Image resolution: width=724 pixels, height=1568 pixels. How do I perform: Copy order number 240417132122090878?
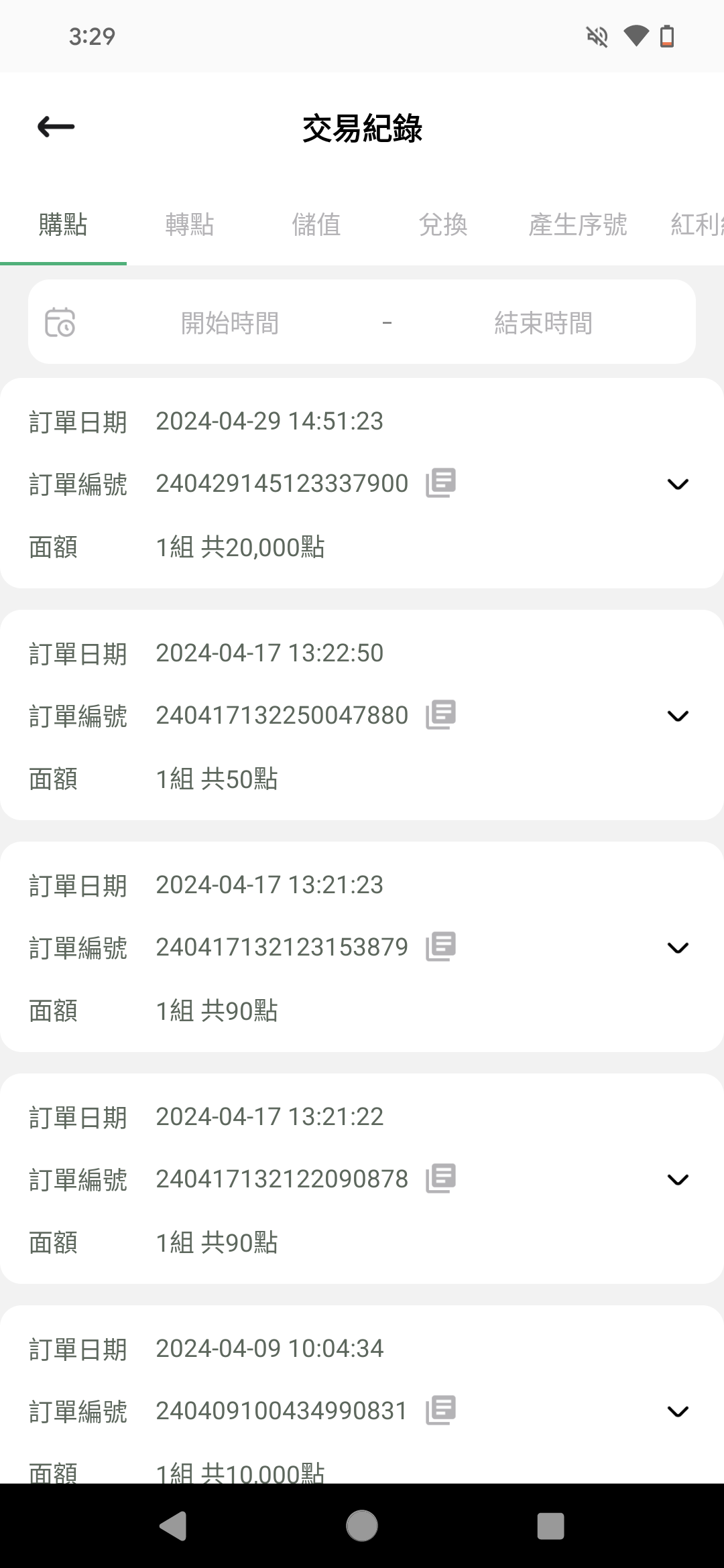click(x=441, y=1179)
